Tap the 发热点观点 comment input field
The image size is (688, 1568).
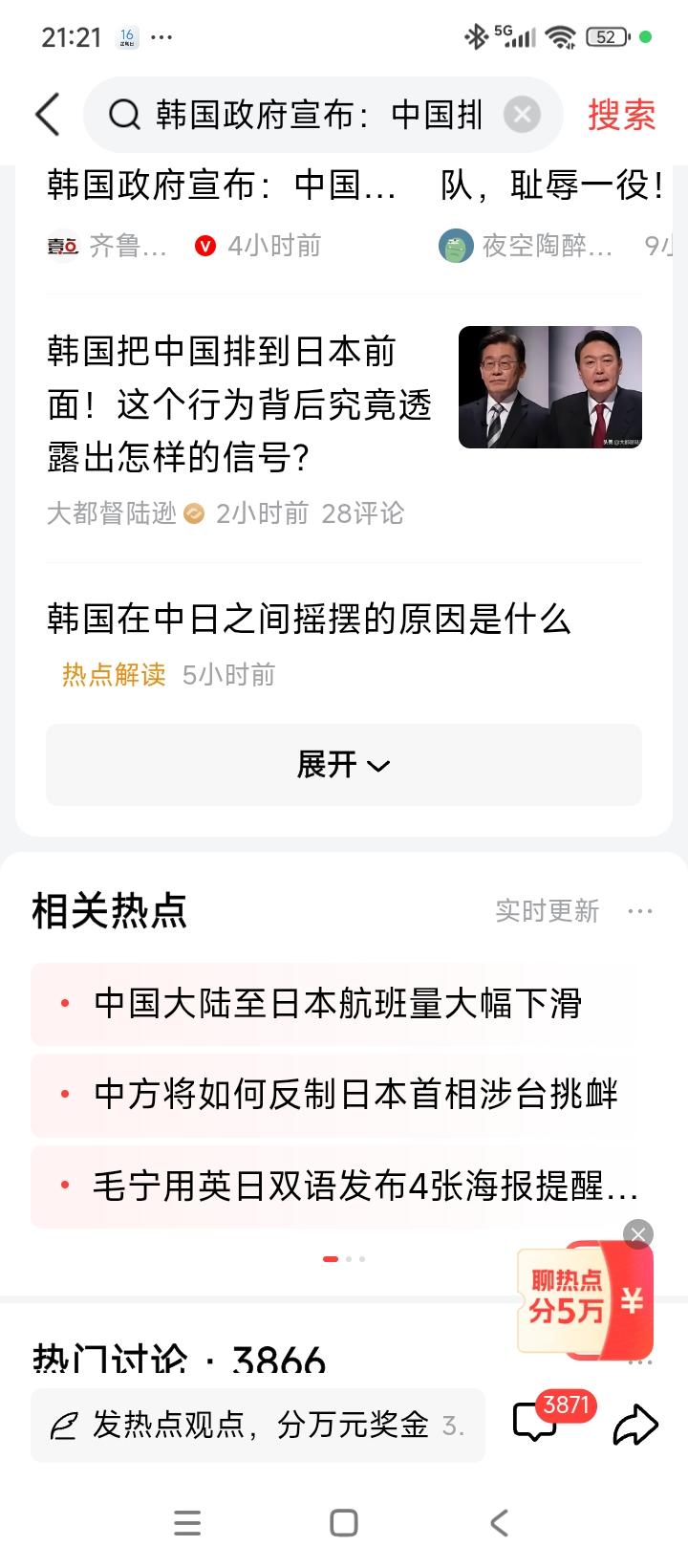pos(239,1425)
